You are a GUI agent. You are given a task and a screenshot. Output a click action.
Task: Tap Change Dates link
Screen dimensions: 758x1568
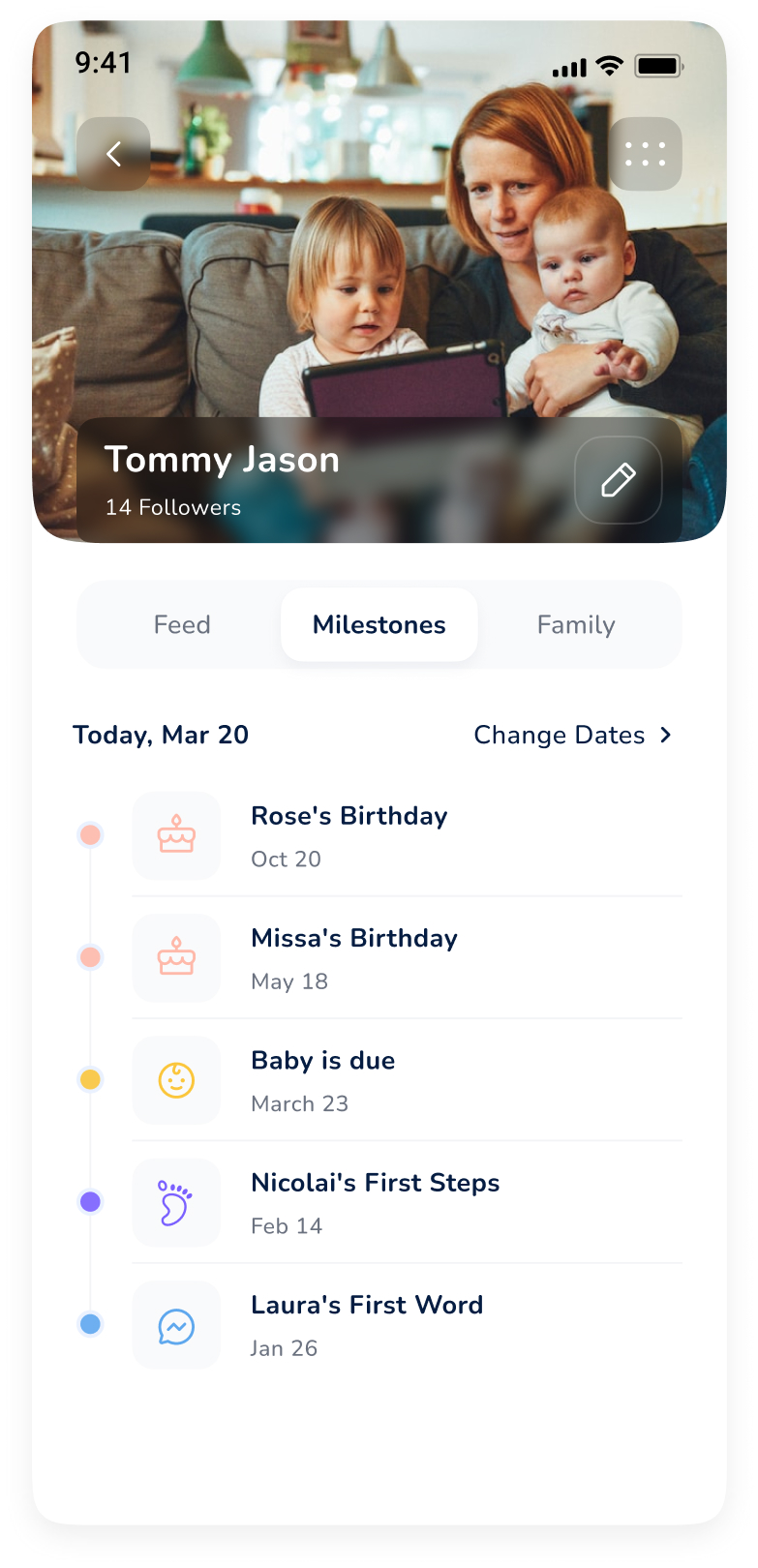click(572, 736)
